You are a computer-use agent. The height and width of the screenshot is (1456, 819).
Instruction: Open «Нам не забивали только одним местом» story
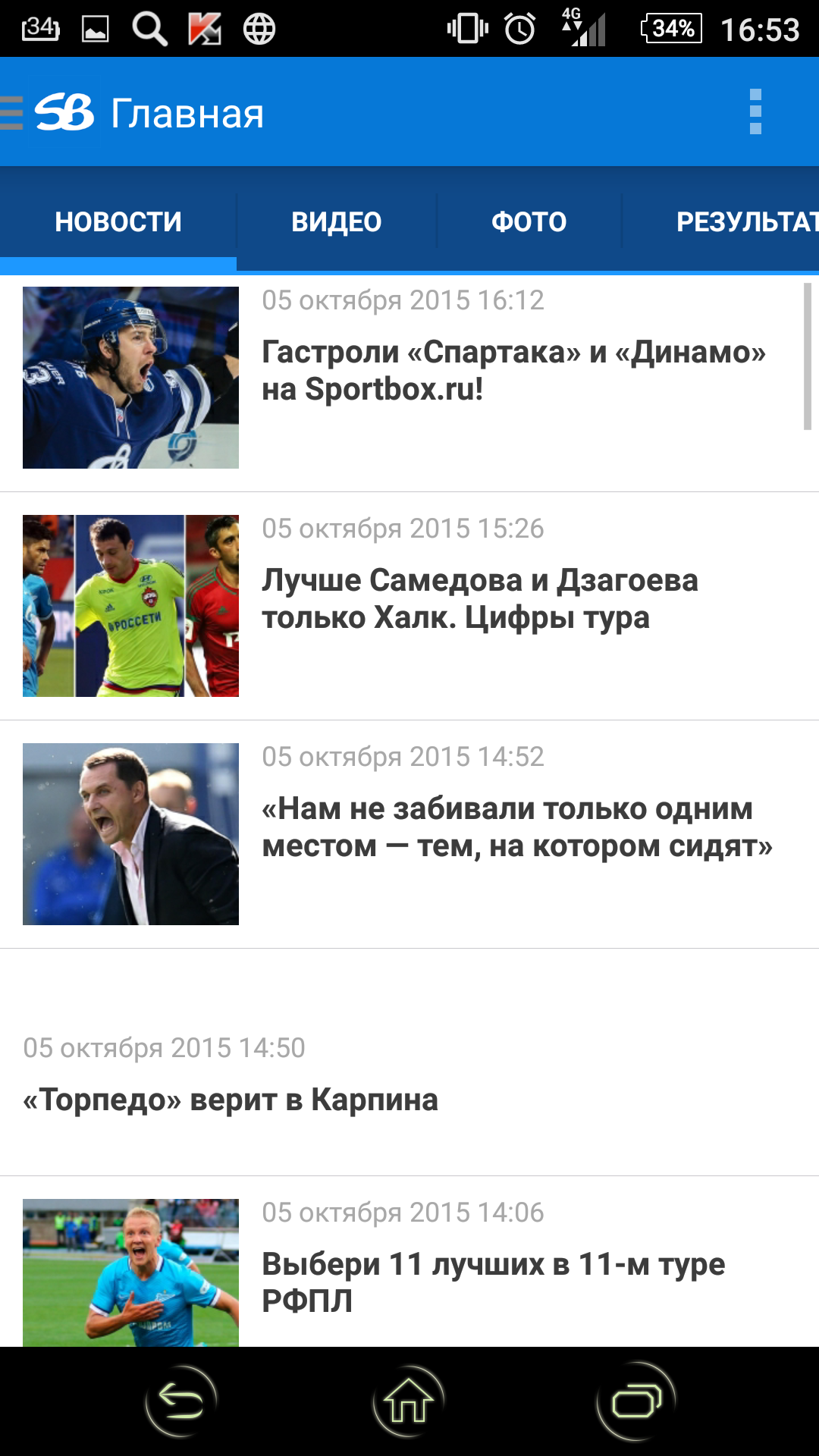516,827
